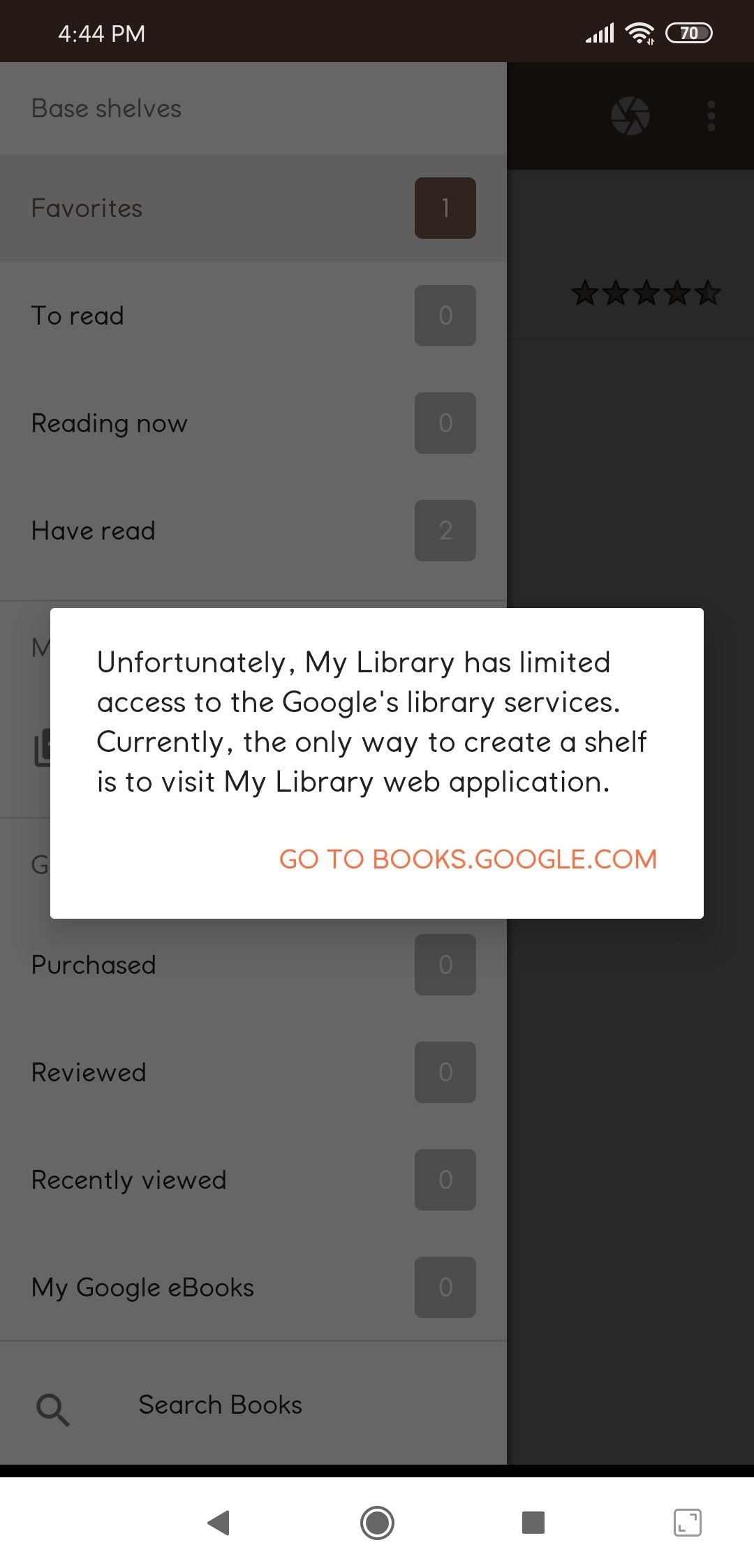This screenshot has width=754, height=1568.
Task: Open the To read shelf
Action: tap(253, 316)
